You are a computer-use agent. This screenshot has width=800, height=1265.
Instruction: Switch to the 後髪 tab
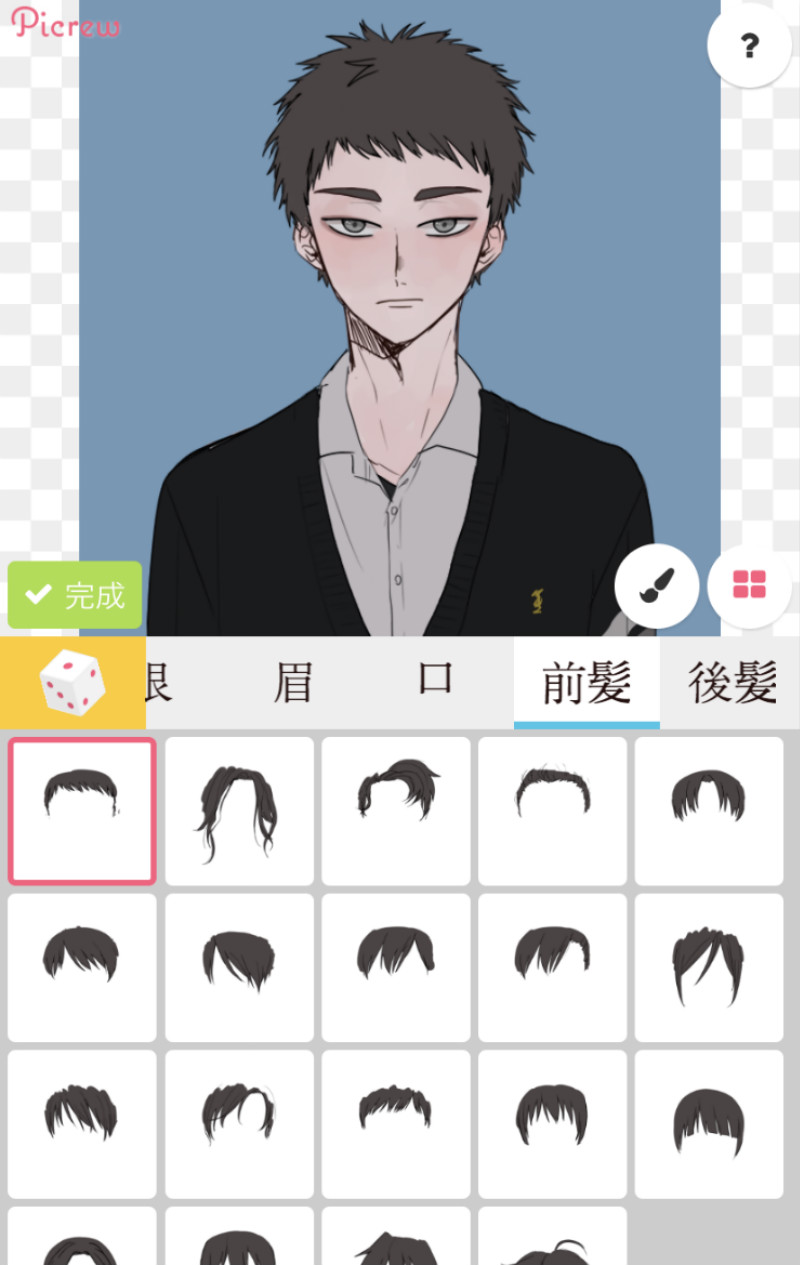[x=732, y=684]
